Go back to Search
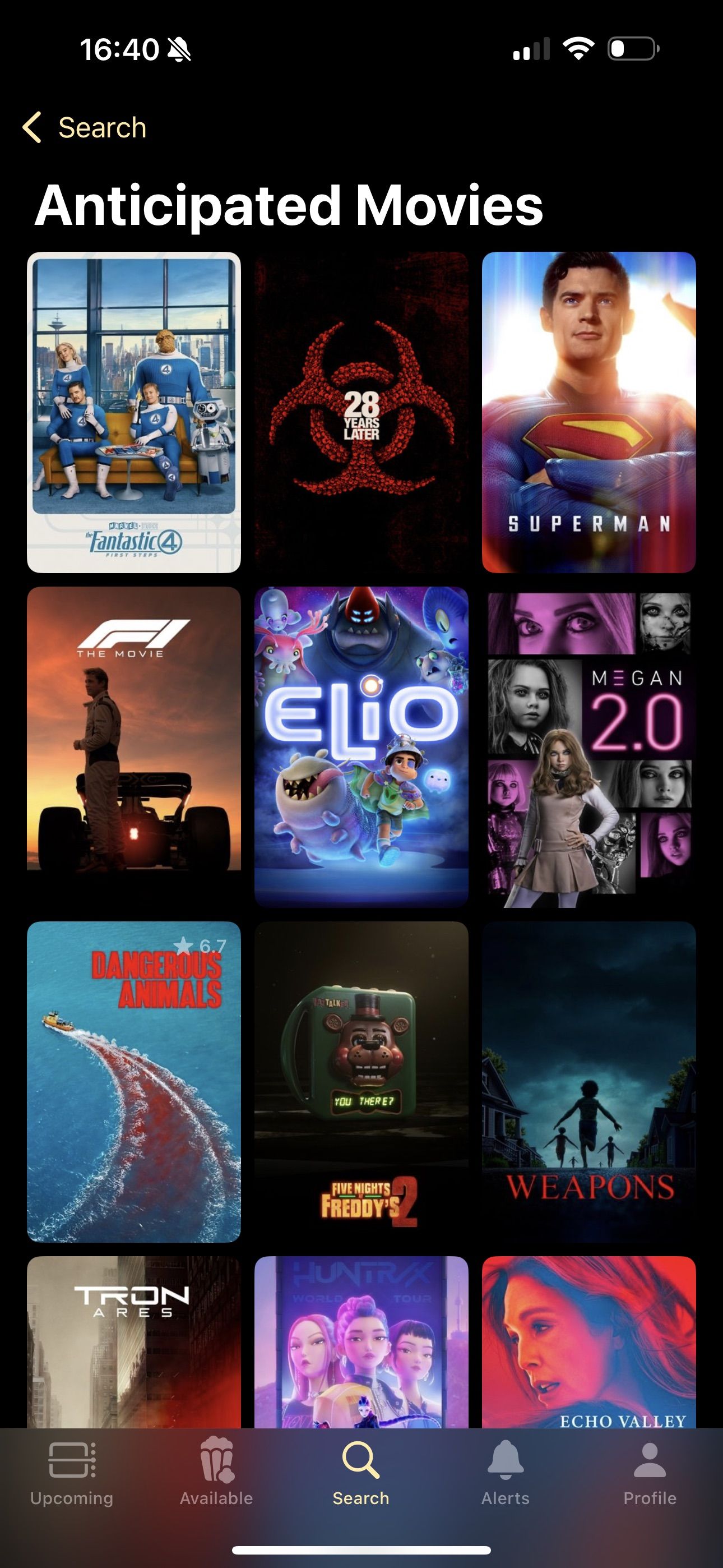This screenshot has height=1568, width=723. pos(85,128)
